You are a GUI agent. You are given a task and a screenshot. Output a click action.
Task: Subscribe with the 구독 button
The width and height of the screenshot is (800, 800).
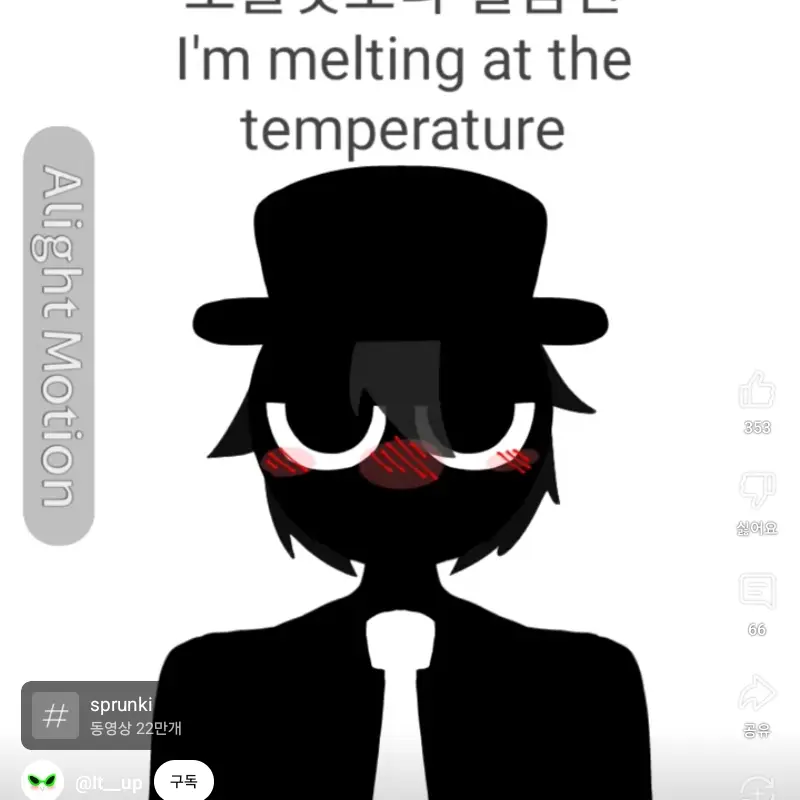[184, 781]
